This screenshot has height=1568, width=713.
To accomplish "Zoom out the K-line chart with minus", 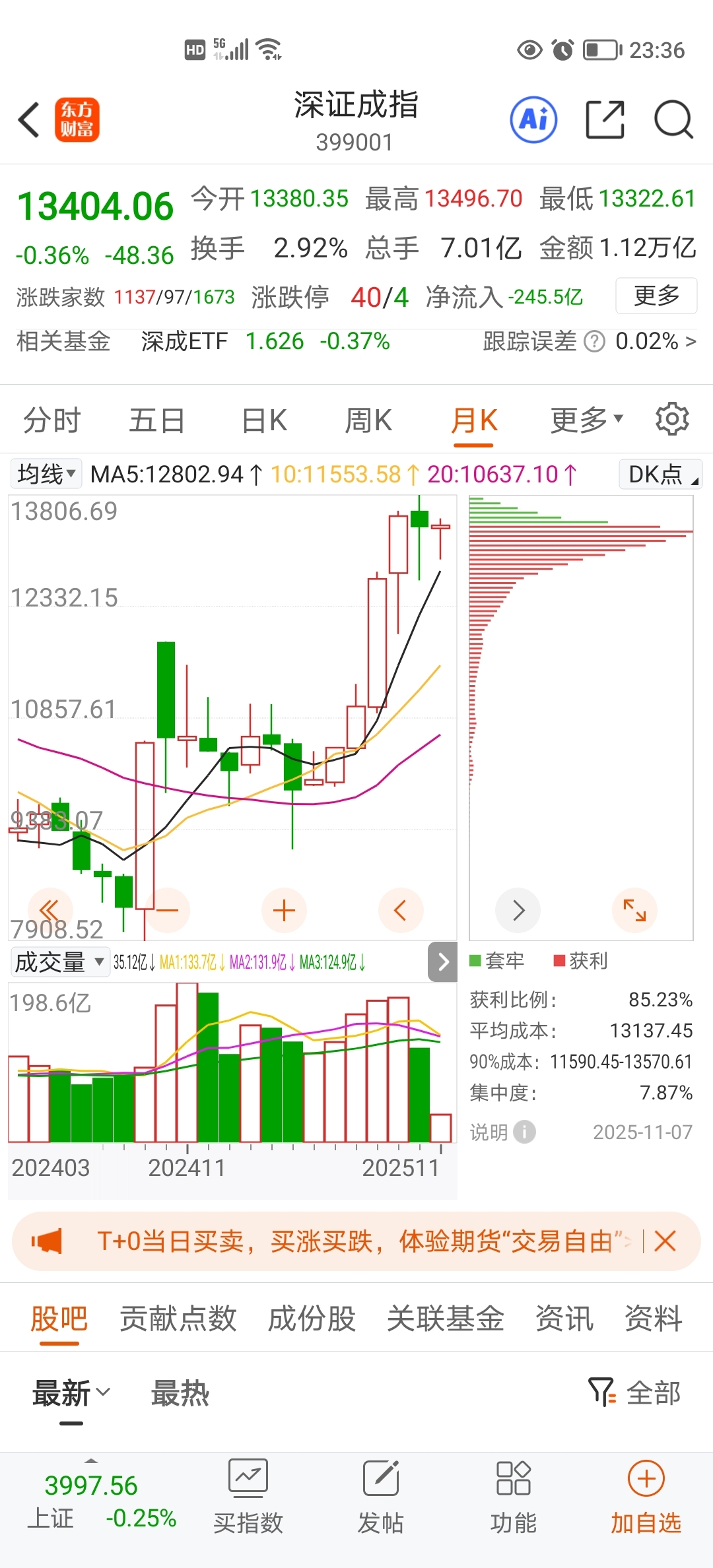I will pyautogui.click(x=168, y=911).
